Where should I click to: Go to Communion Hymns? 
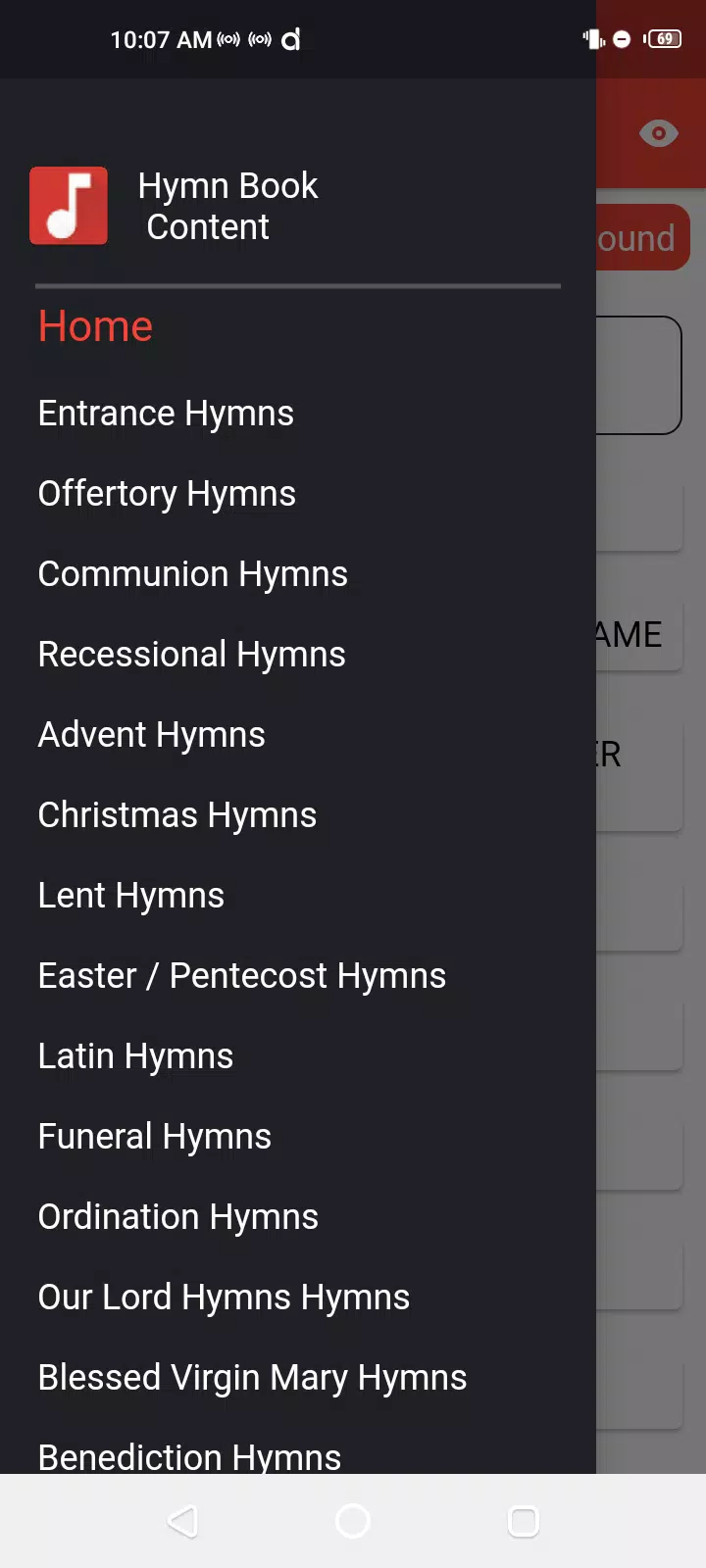point(192,574)
